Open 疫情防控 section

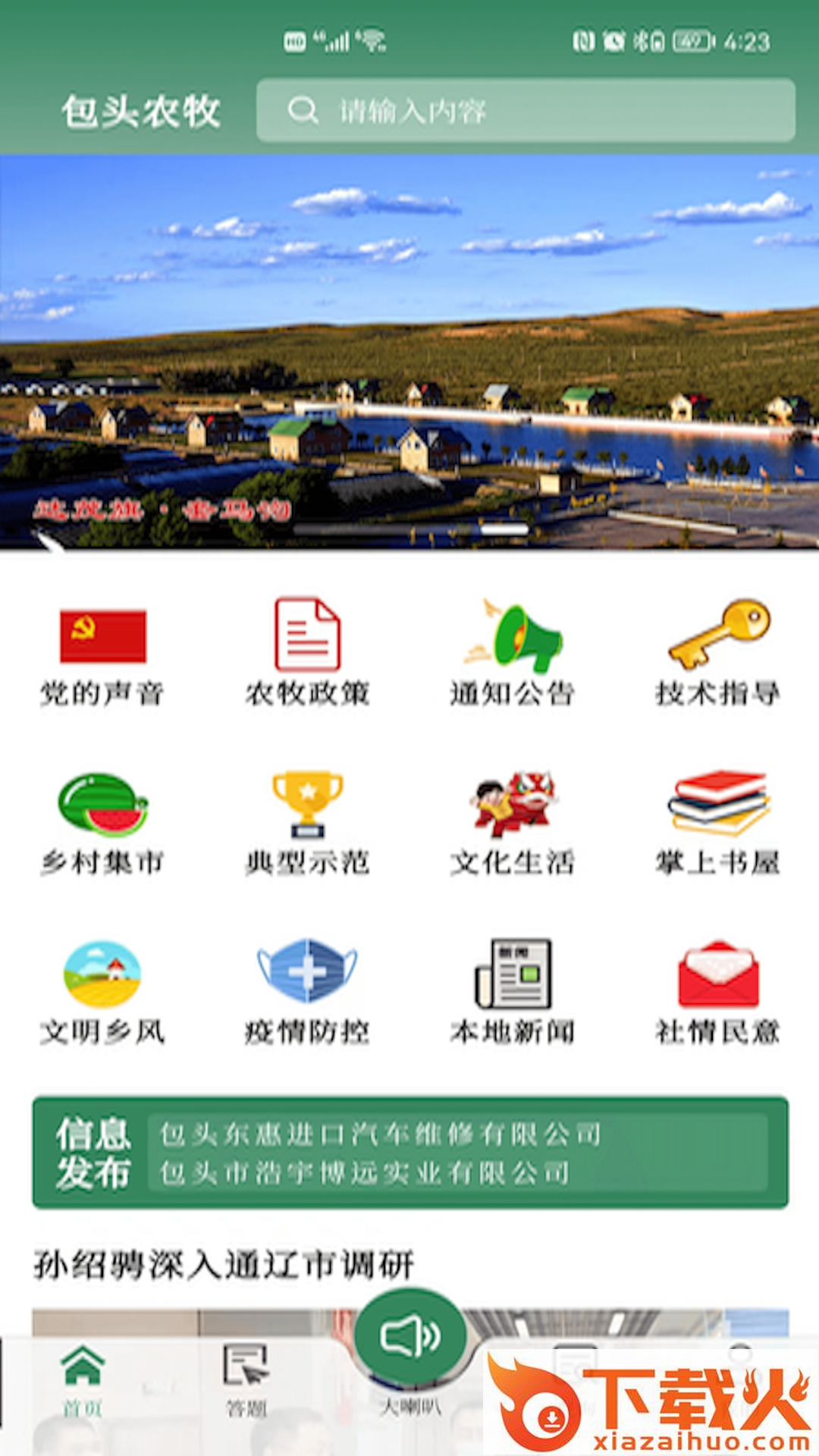click(307, 992)
